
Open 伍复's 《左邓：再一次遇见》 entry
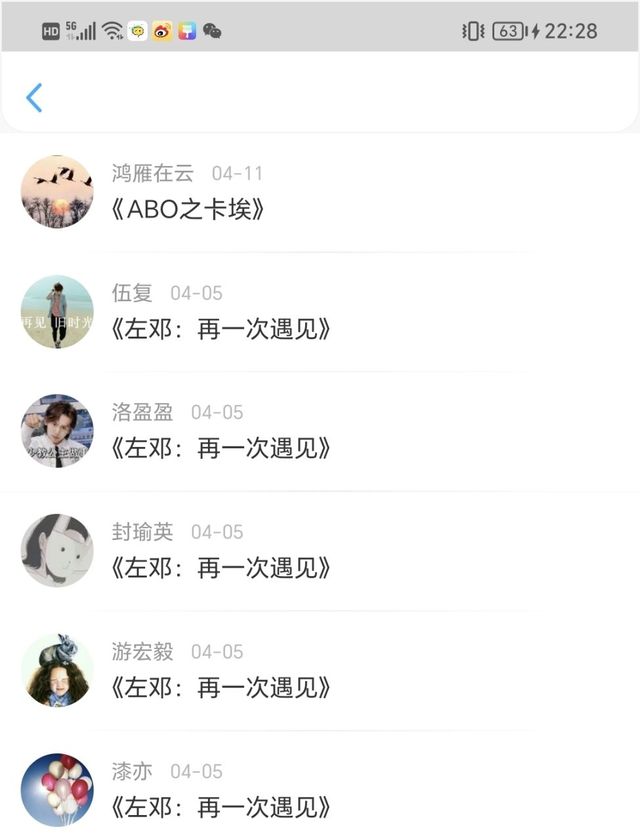point(221,329)
